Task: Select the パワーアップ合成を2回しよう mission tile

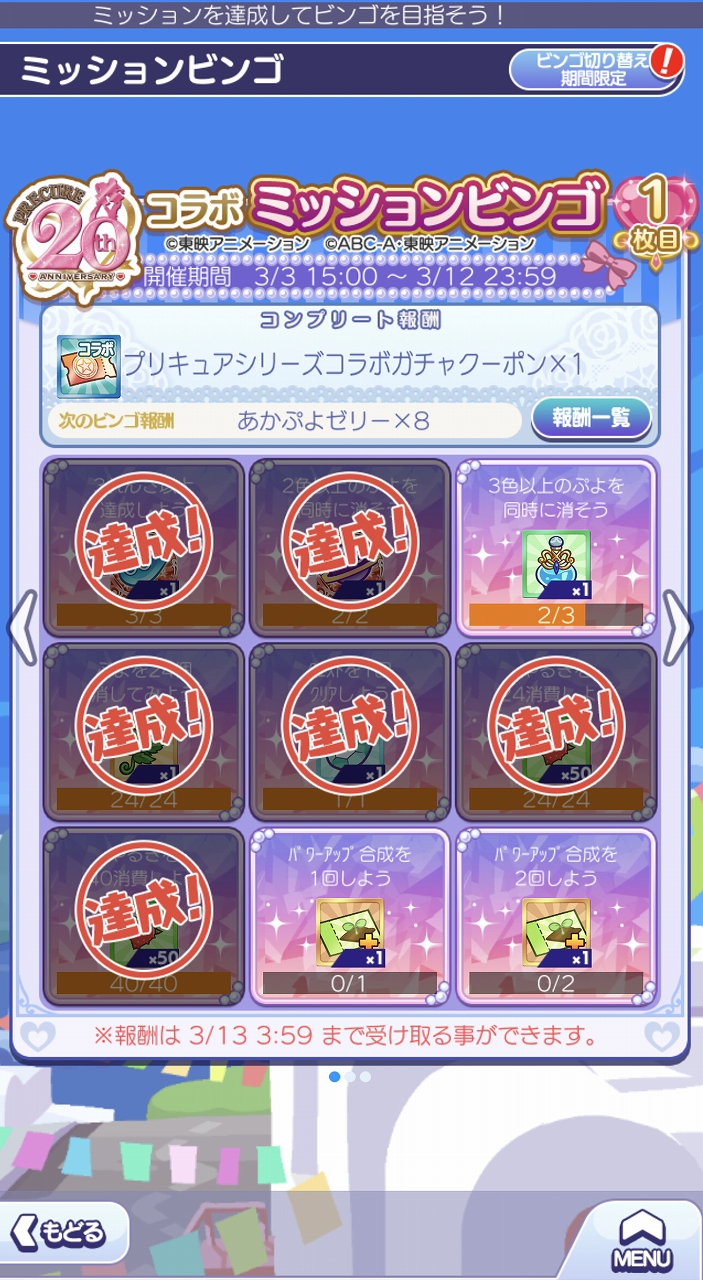Action: [x=556, y=916]
